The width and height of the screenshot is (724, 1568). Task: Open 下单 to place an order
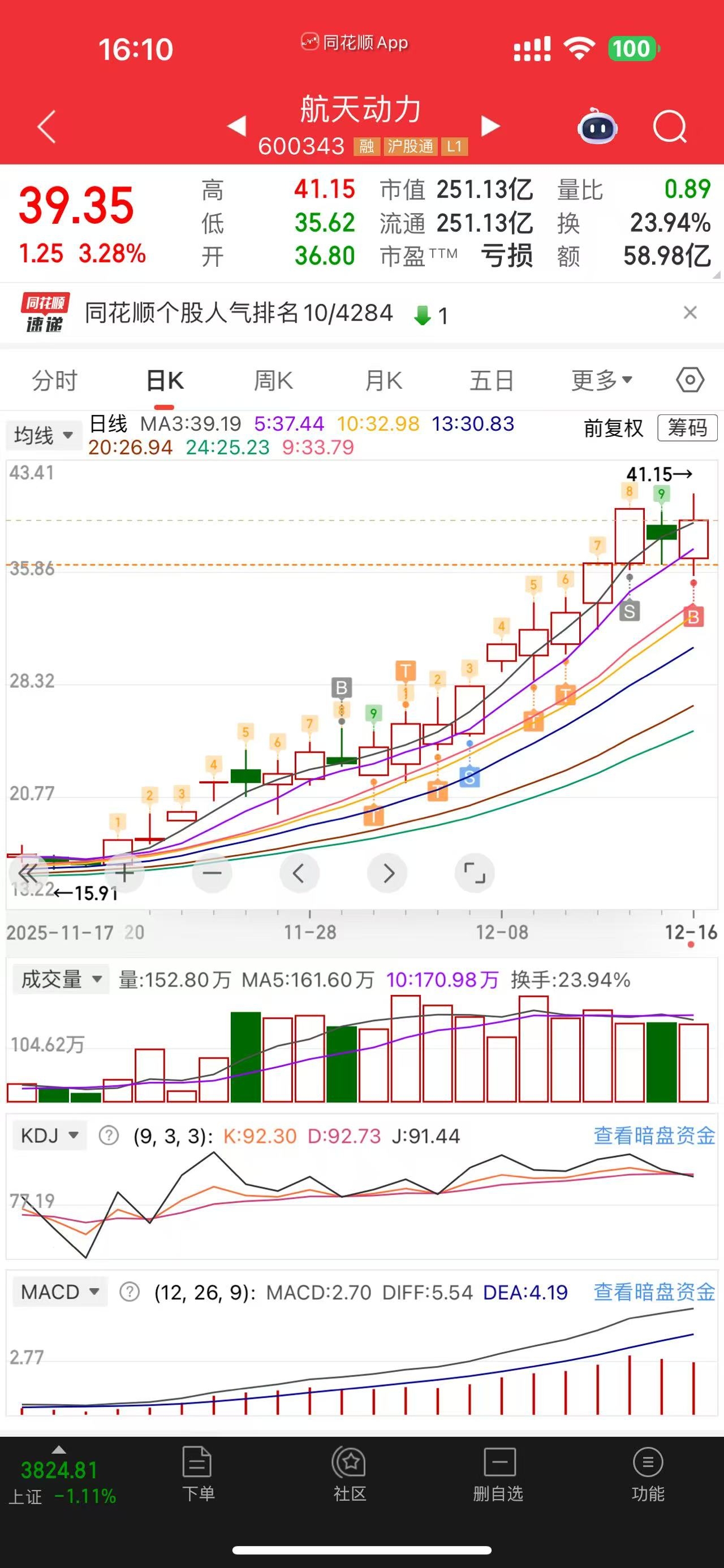click(x=198, y=1474)
